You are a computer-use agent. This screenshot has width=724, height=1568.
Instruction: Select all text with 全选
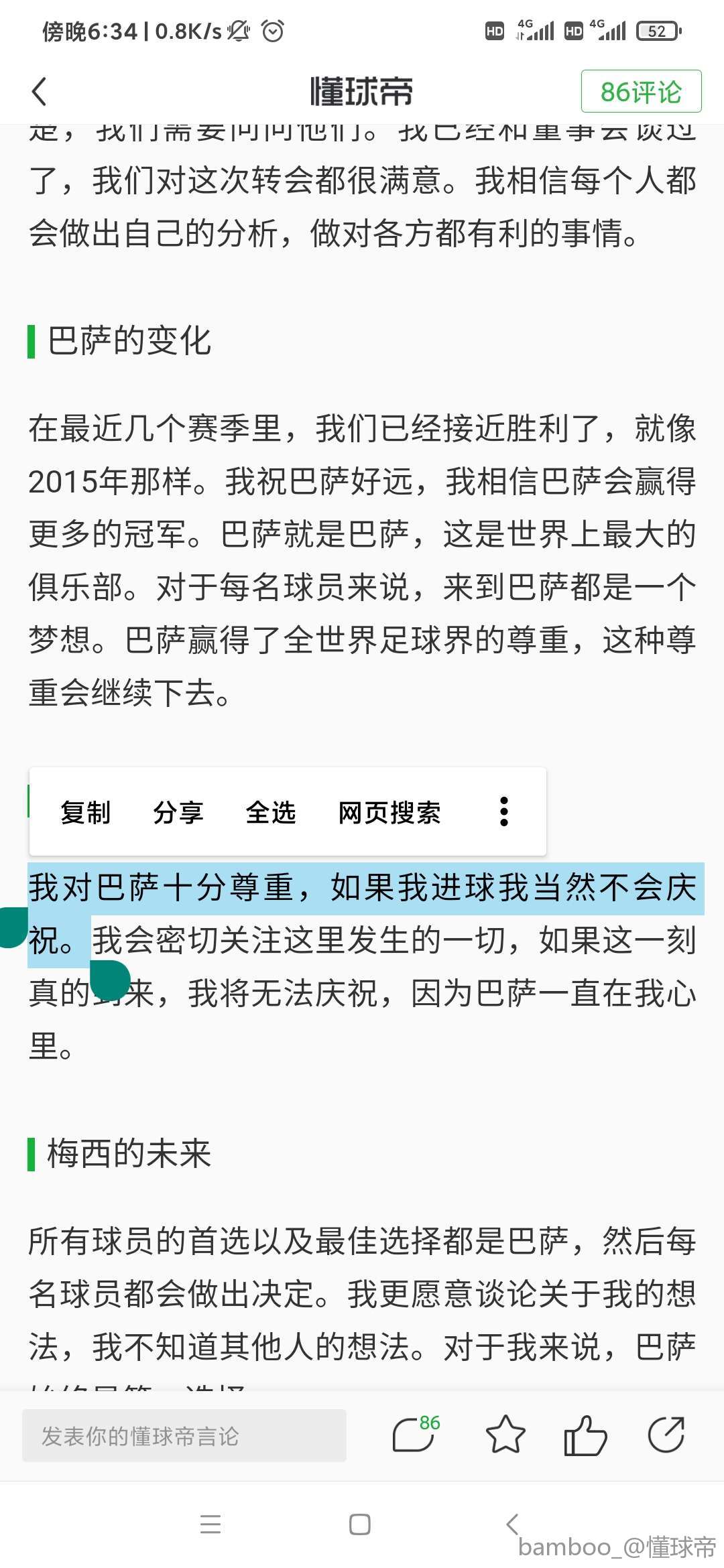[271, 812]
